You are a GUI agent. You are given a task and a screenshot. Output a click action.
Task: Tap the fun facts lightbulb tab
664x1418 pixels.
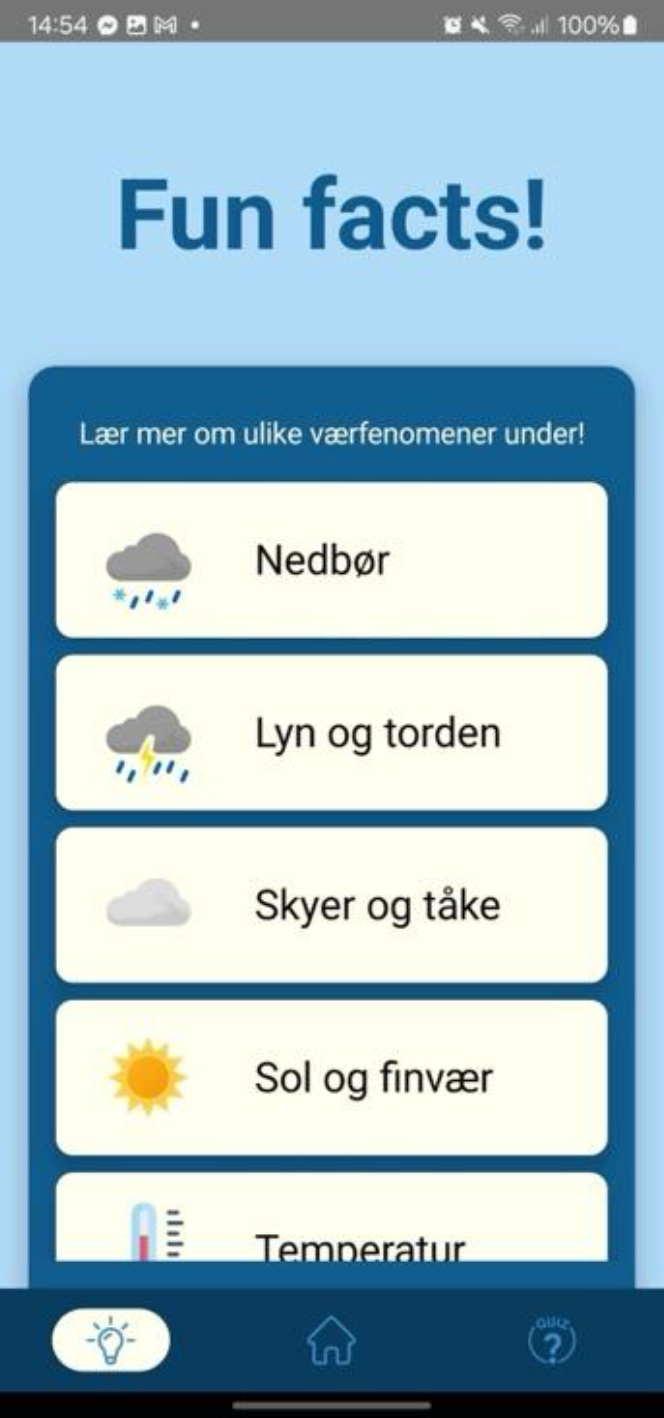tap(111, 1340)
